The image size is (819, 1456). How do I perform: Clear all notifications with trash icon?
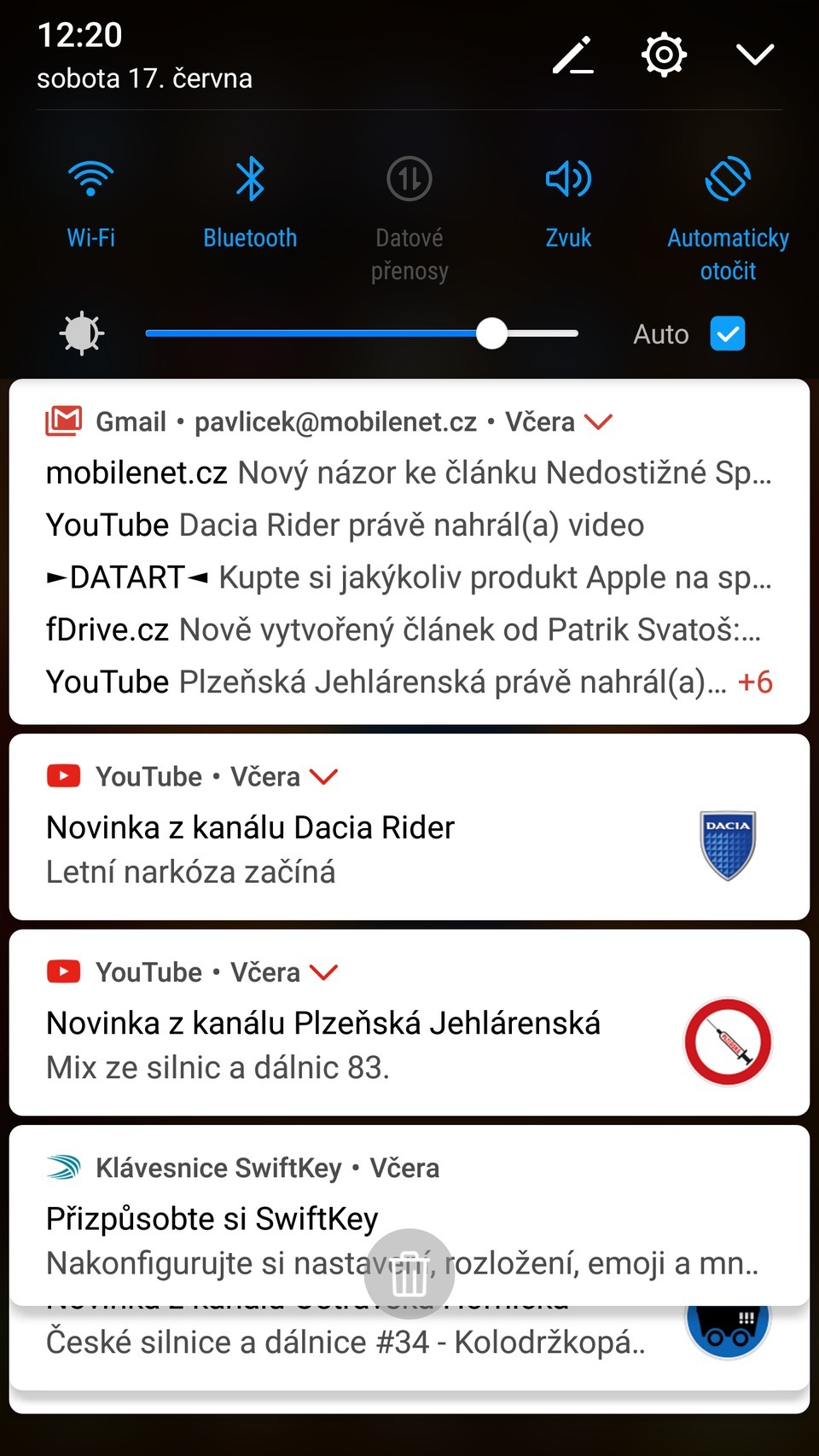(409, 1273)
